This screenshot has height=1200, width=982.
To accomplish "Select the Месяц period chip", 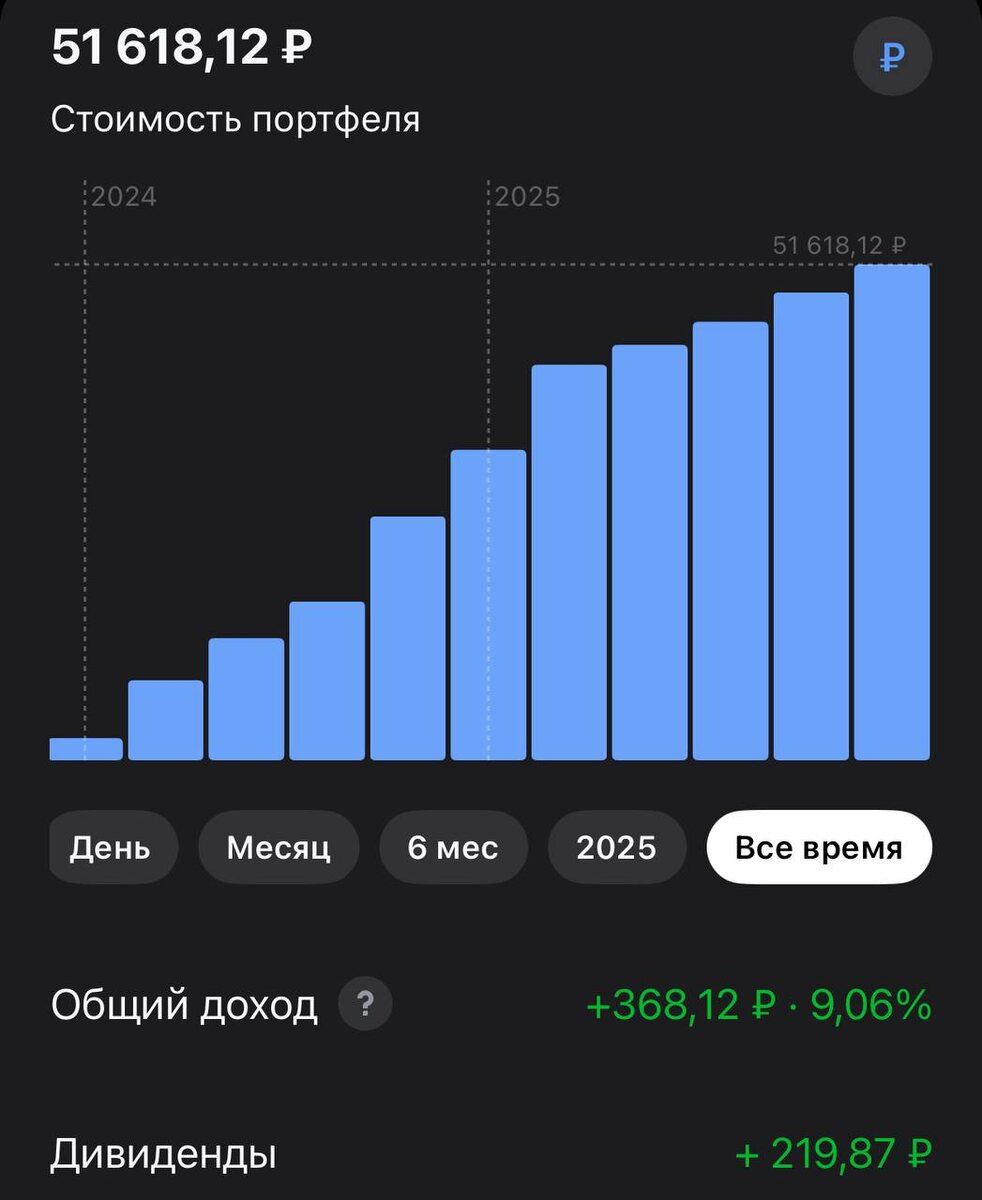I will pos(278,848).
